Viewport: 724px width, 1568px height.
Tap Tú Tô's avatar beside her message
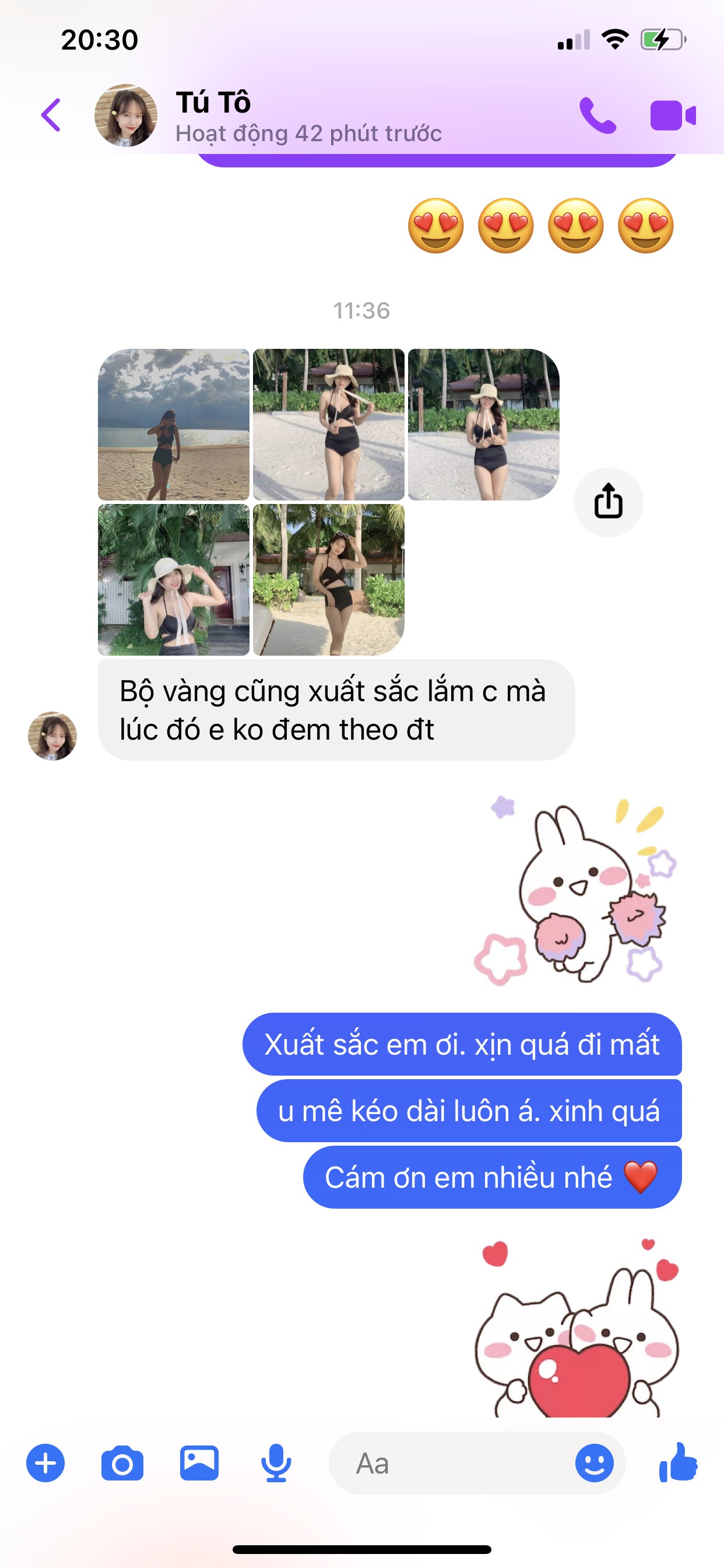coord(52,736)
